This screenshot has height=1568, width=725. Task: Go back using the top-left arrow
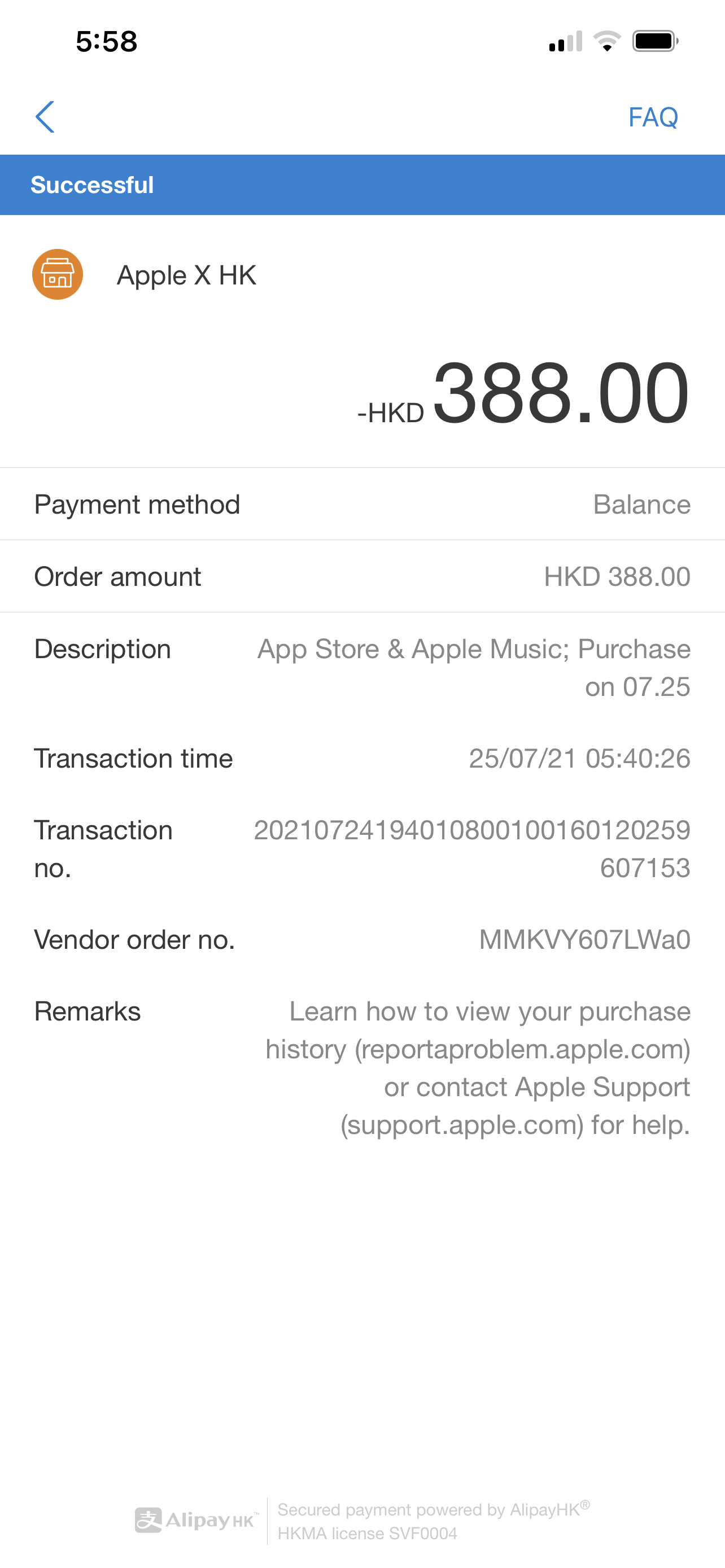pyautogui.click(x=45, y=117)
